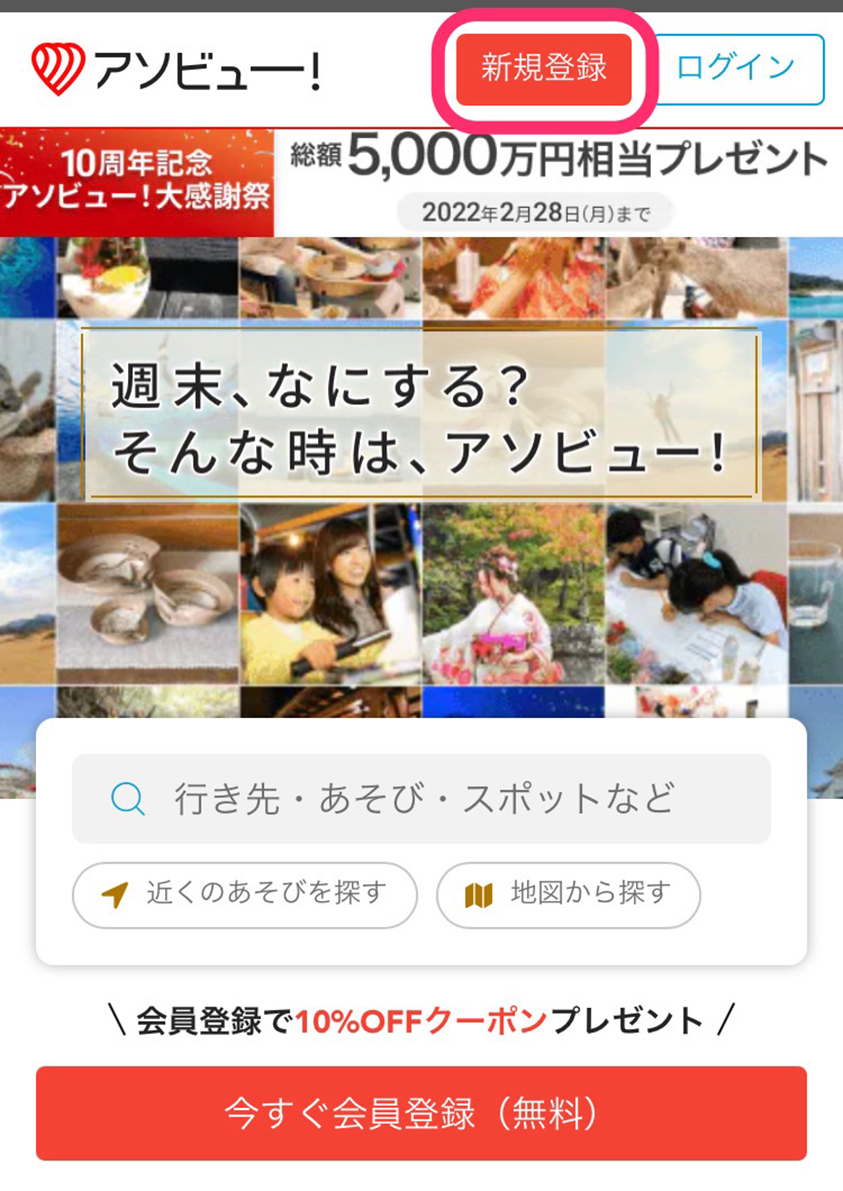Tap 今すぐ会員登録（無料） button
Screen dimensions: 843x1191
point(421,1113)
